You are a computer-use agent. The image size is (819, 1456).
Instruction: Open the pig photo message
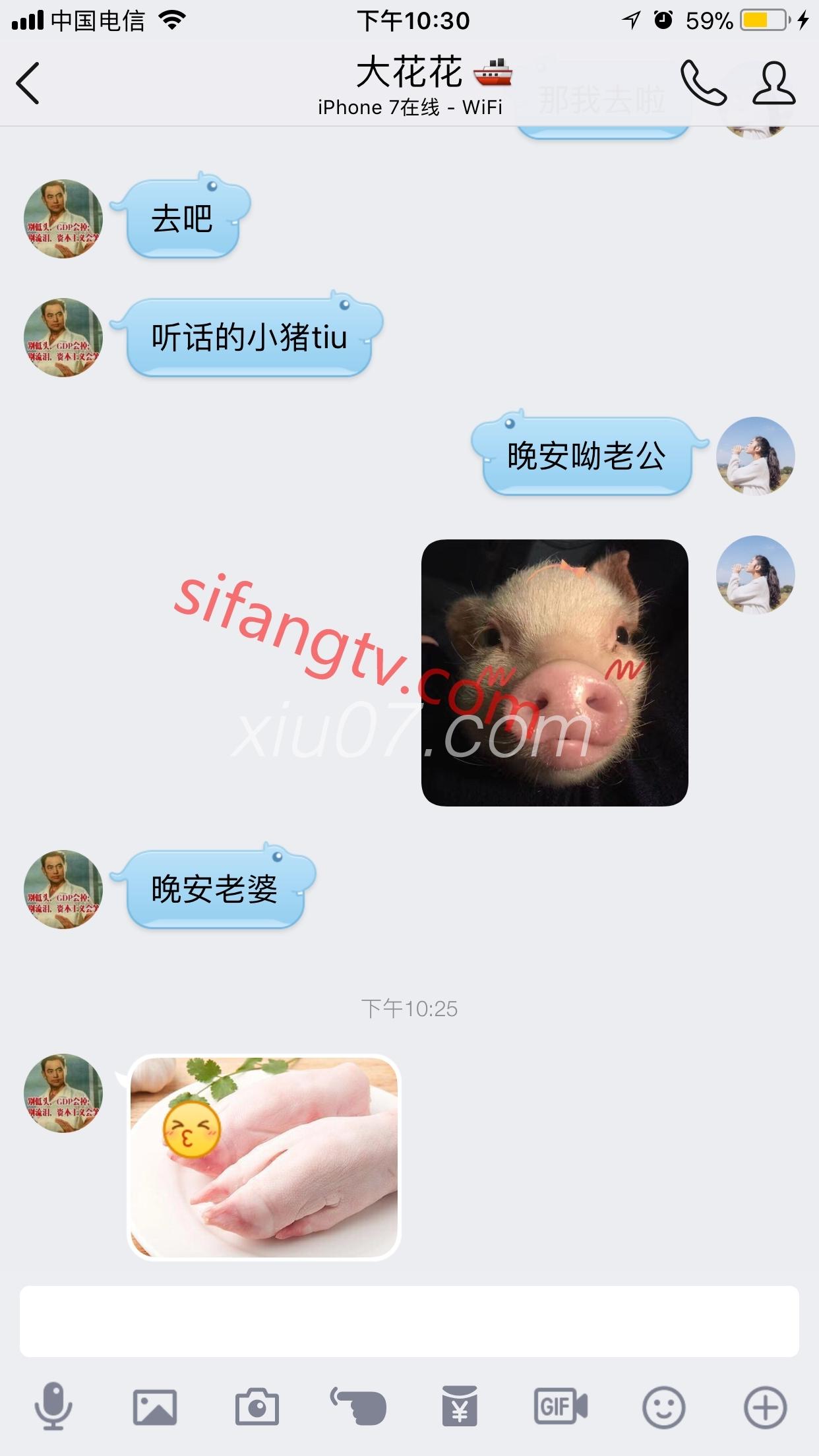[555, 673]
